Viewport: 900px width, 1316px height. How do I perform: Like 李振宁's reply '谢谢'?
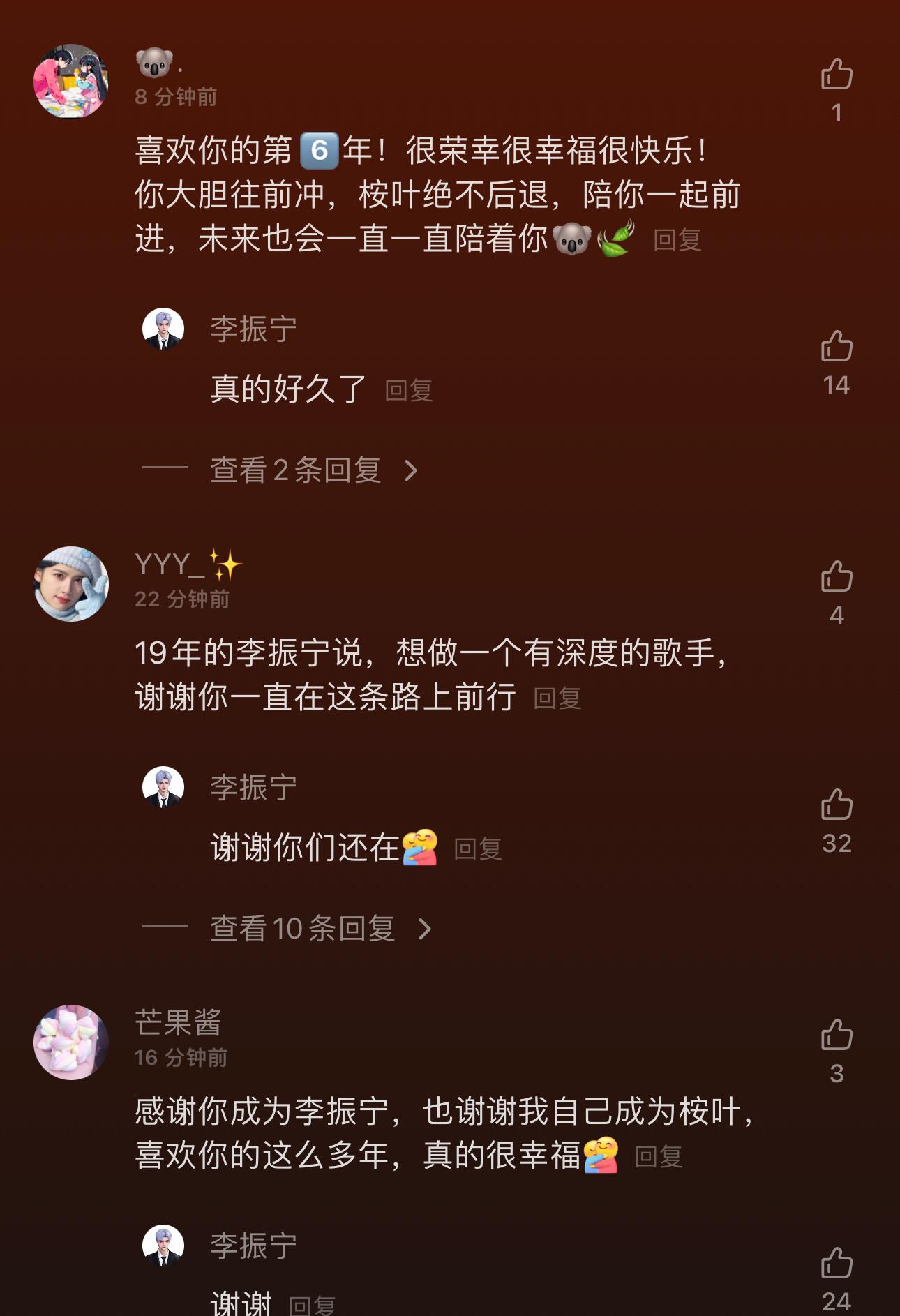(837, 1263)
